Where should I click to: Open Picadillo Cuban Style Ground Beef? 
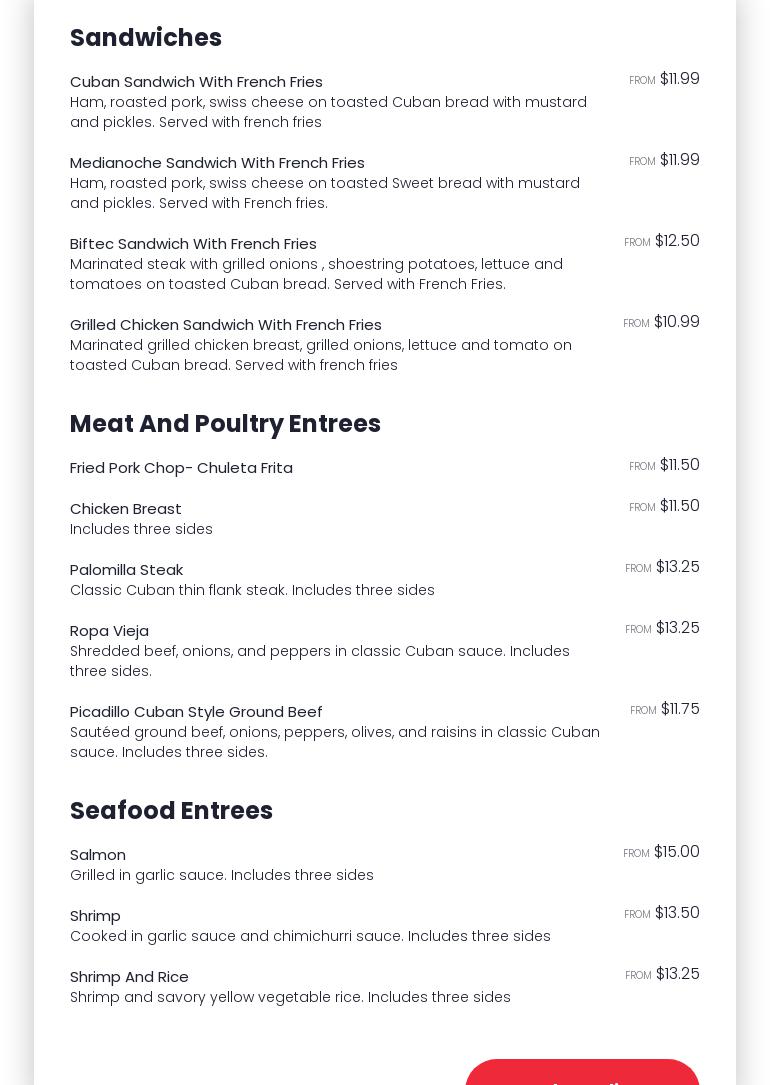pyautogui.click(x=196, y=712)
